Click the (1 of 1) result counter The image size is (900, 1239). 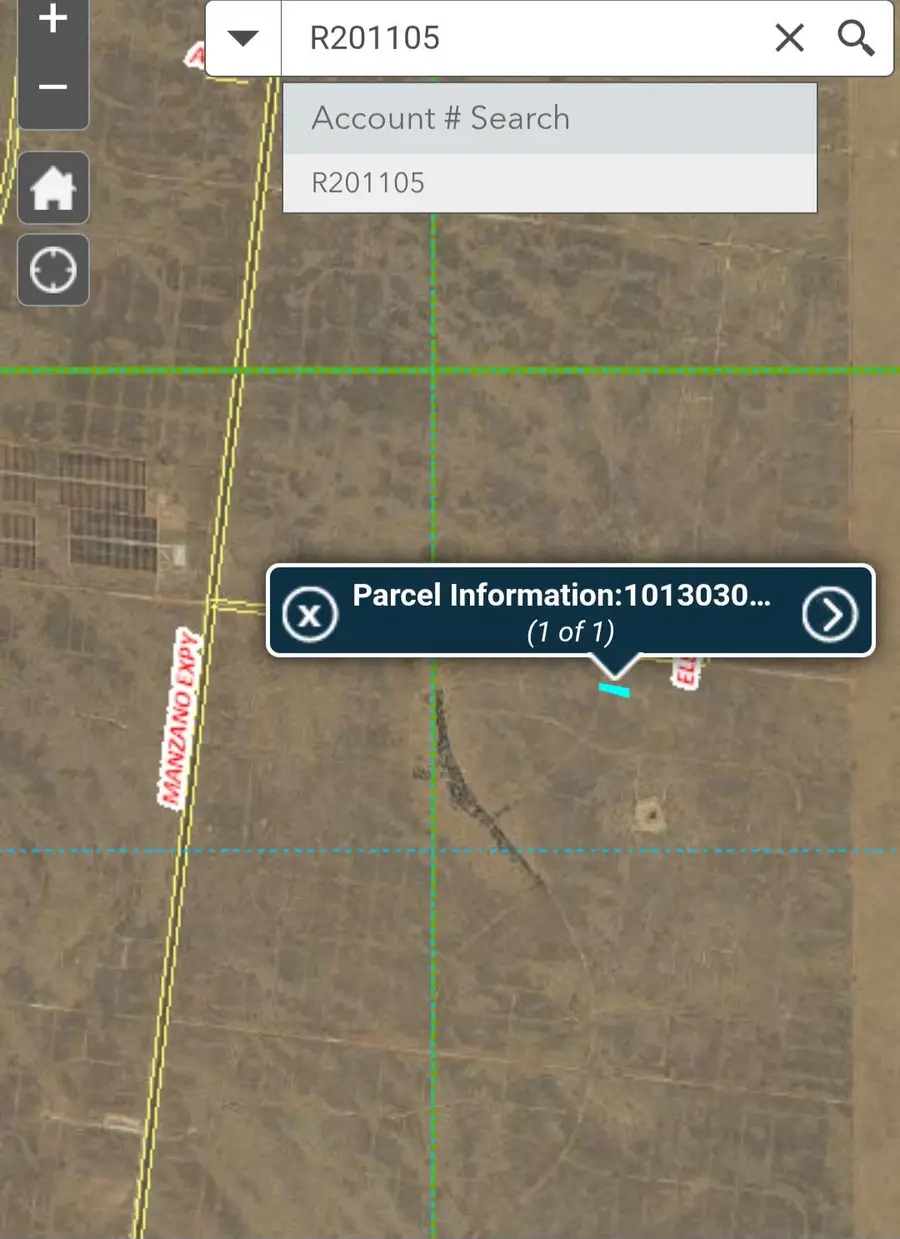point(568,631)
